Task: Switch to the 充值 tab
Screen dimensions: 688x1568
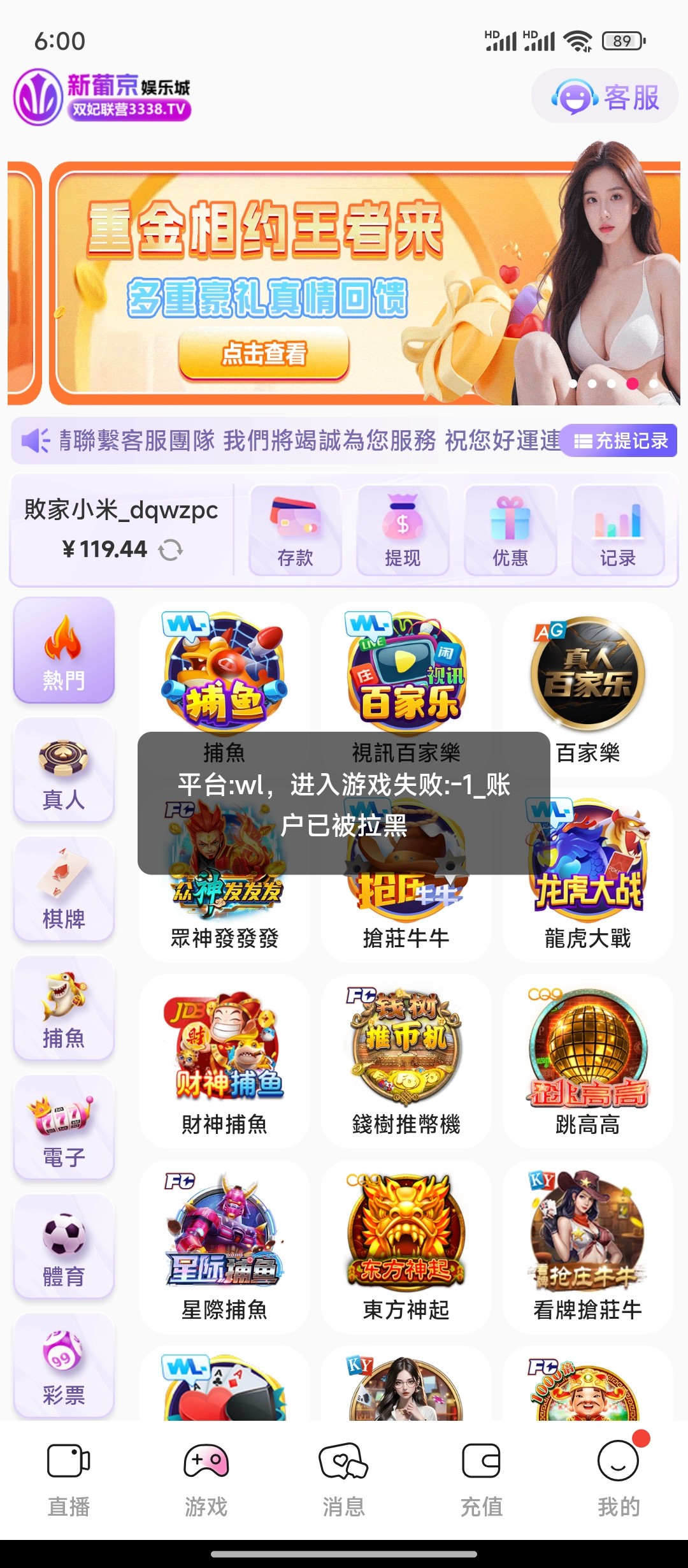Action: (x=482, y=1479)
